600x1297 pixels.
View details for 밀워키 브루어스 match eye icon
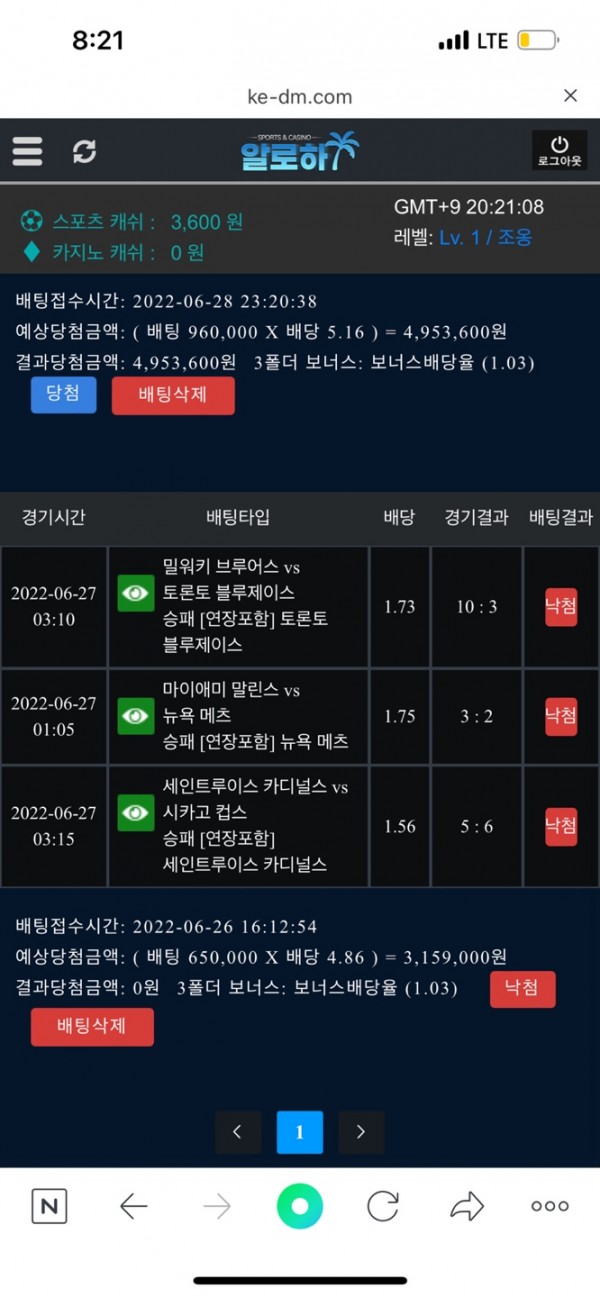[135, 593]
